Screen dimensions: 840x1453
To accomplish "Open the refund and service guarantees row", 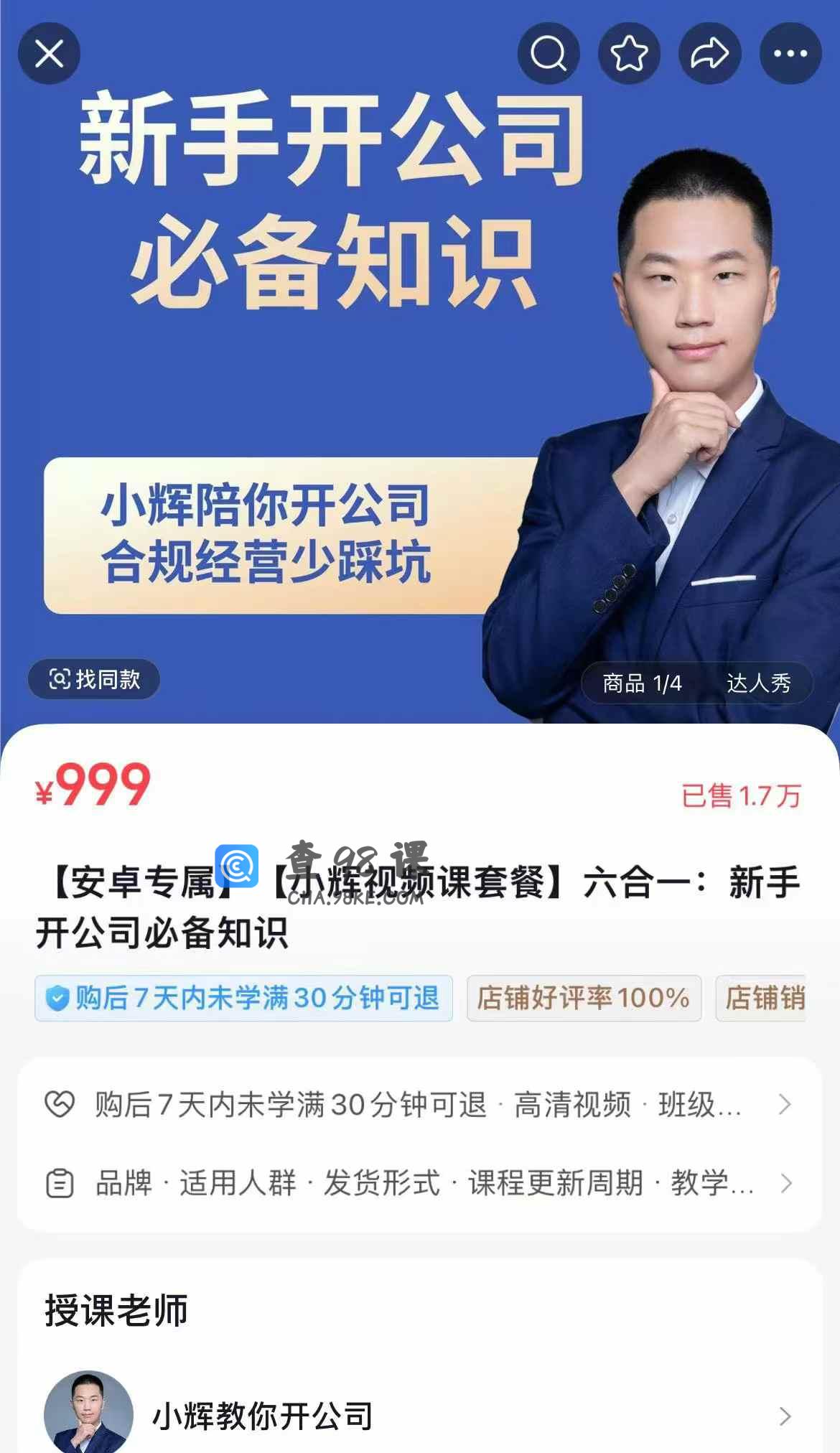I will [x=419, y=1104].
